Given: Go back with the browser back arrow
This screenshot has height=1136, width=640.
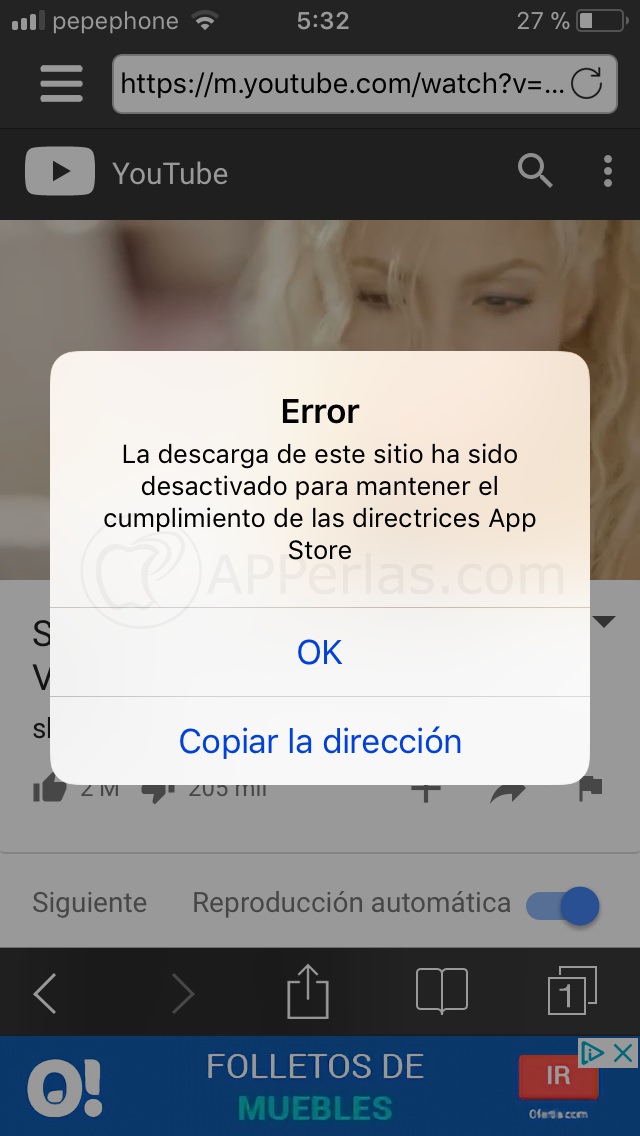Looking at the screenshot, I should coord(45,993).
